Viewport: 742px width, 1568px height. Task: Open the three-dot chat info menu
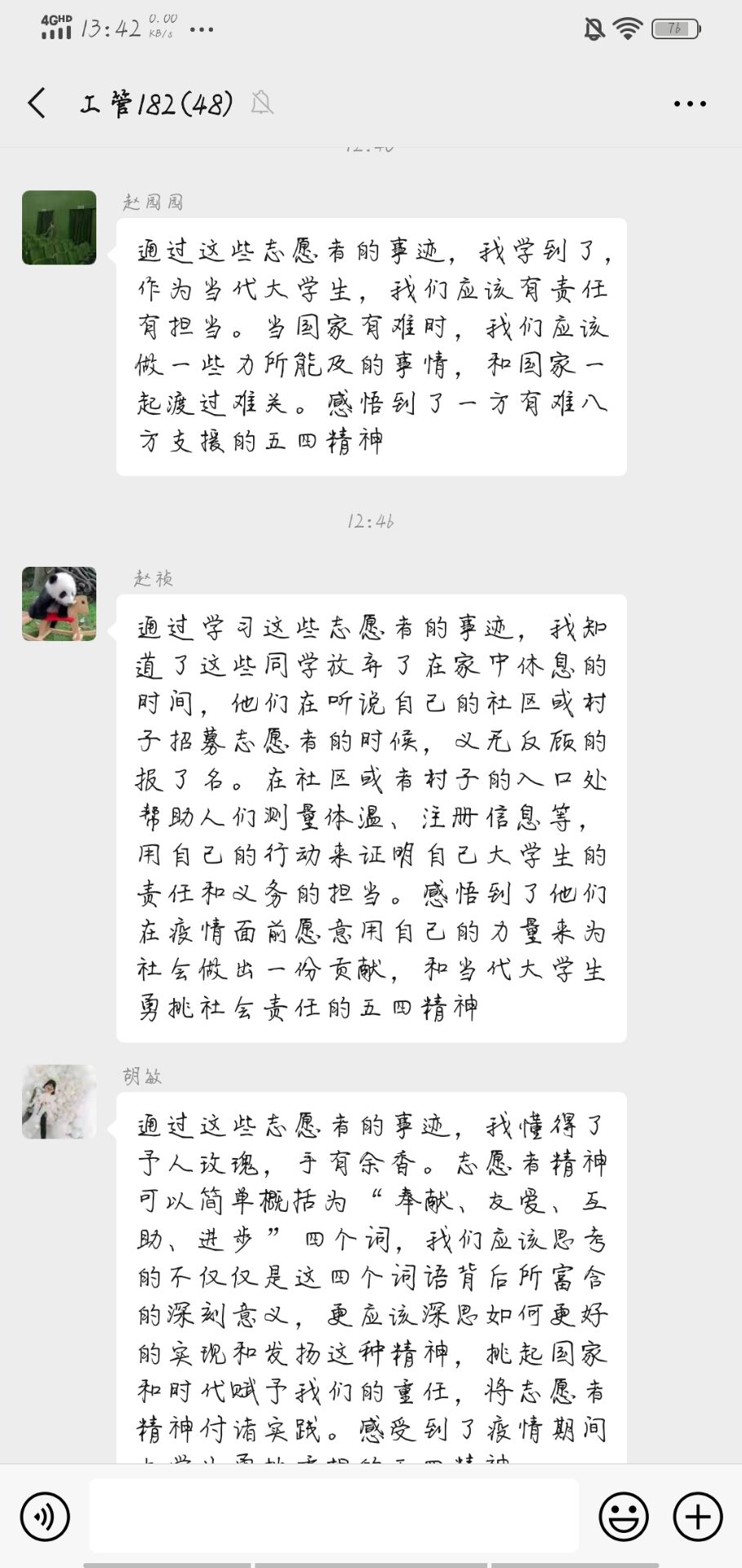[690, 104]
